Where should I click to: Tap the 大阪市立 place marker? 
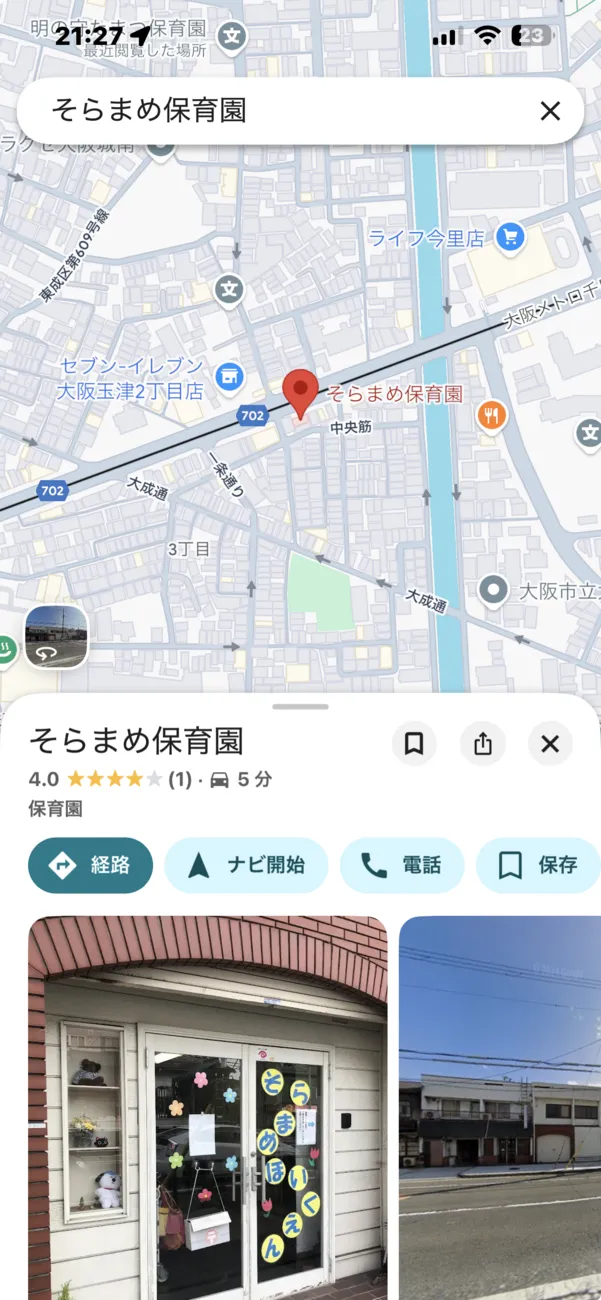click(x=492, y=590)
